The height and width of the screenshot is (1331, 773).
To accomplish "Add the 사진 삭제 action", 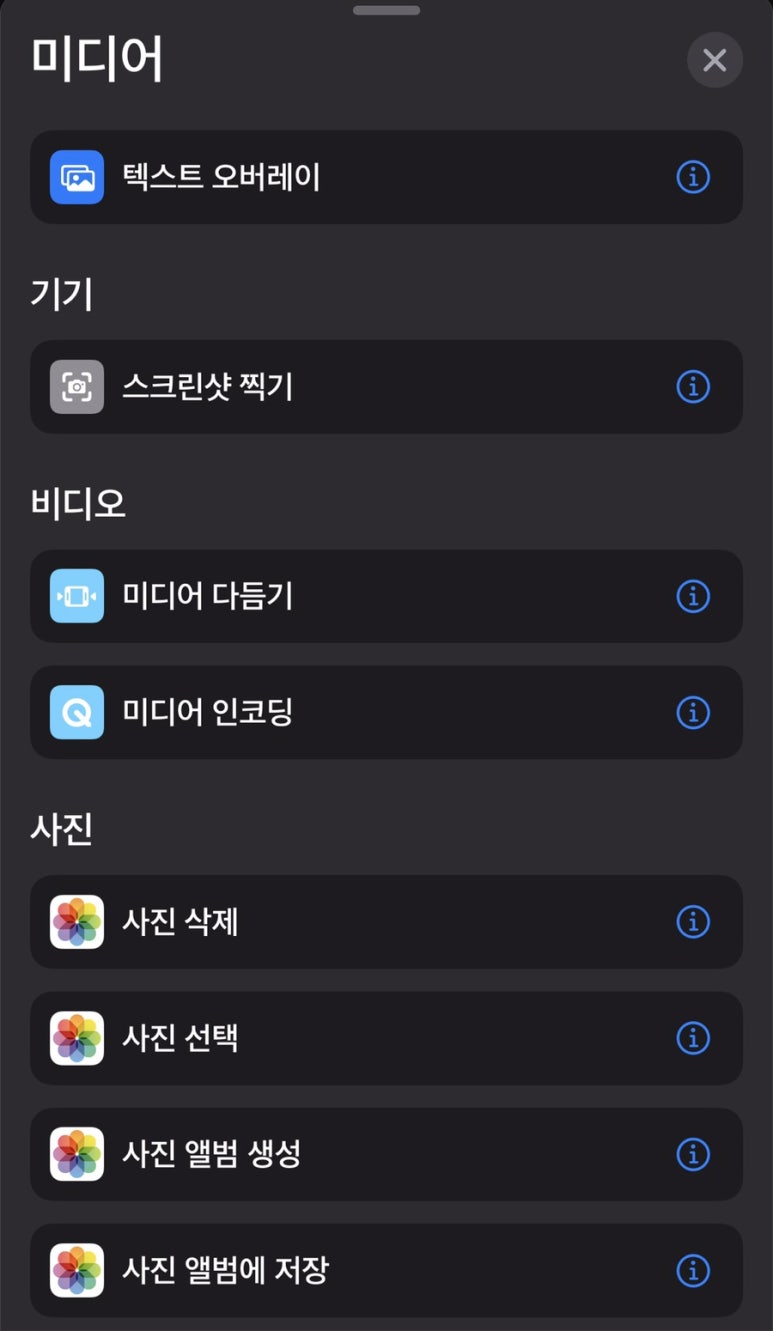I will pos(300,921).
